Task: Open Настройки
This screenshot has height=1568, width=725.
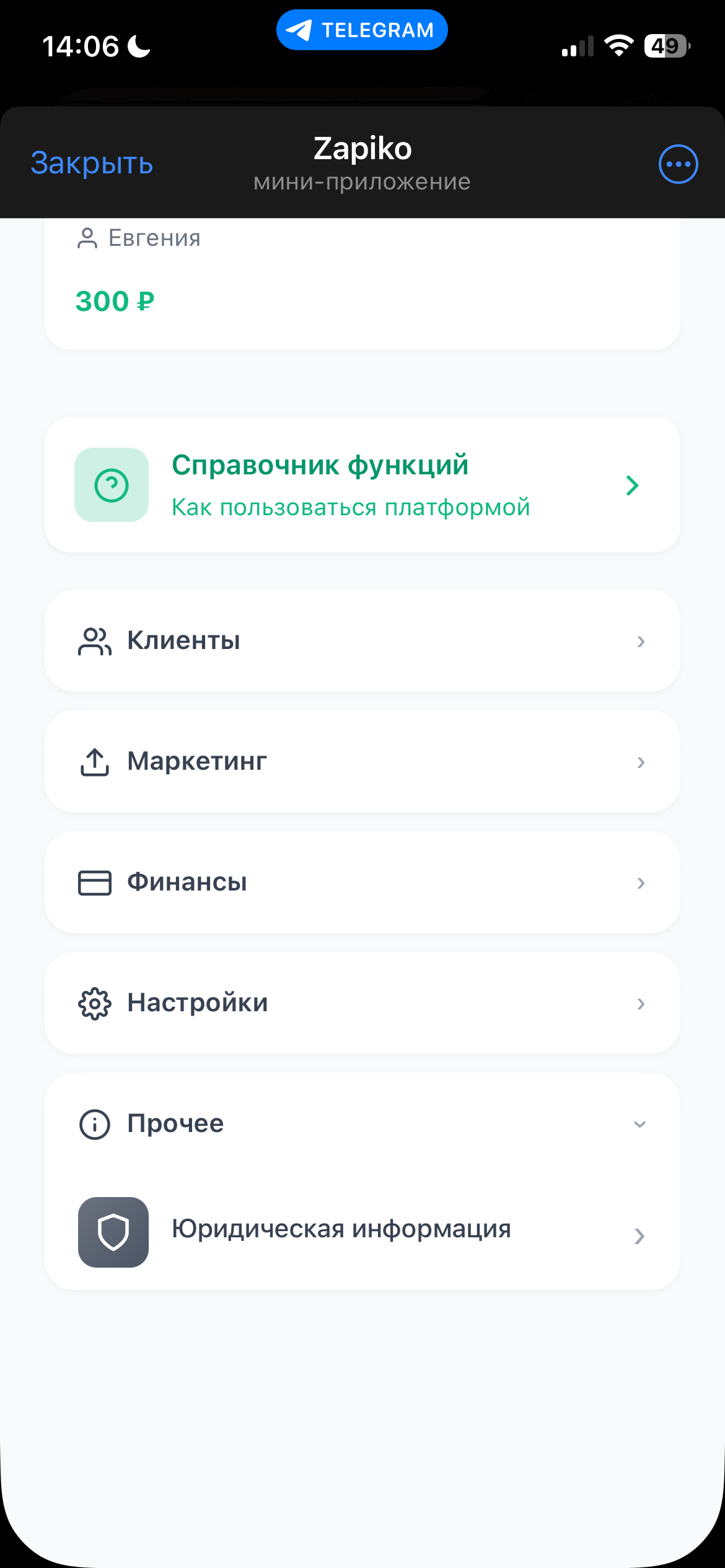Action: click(362, 1003)
